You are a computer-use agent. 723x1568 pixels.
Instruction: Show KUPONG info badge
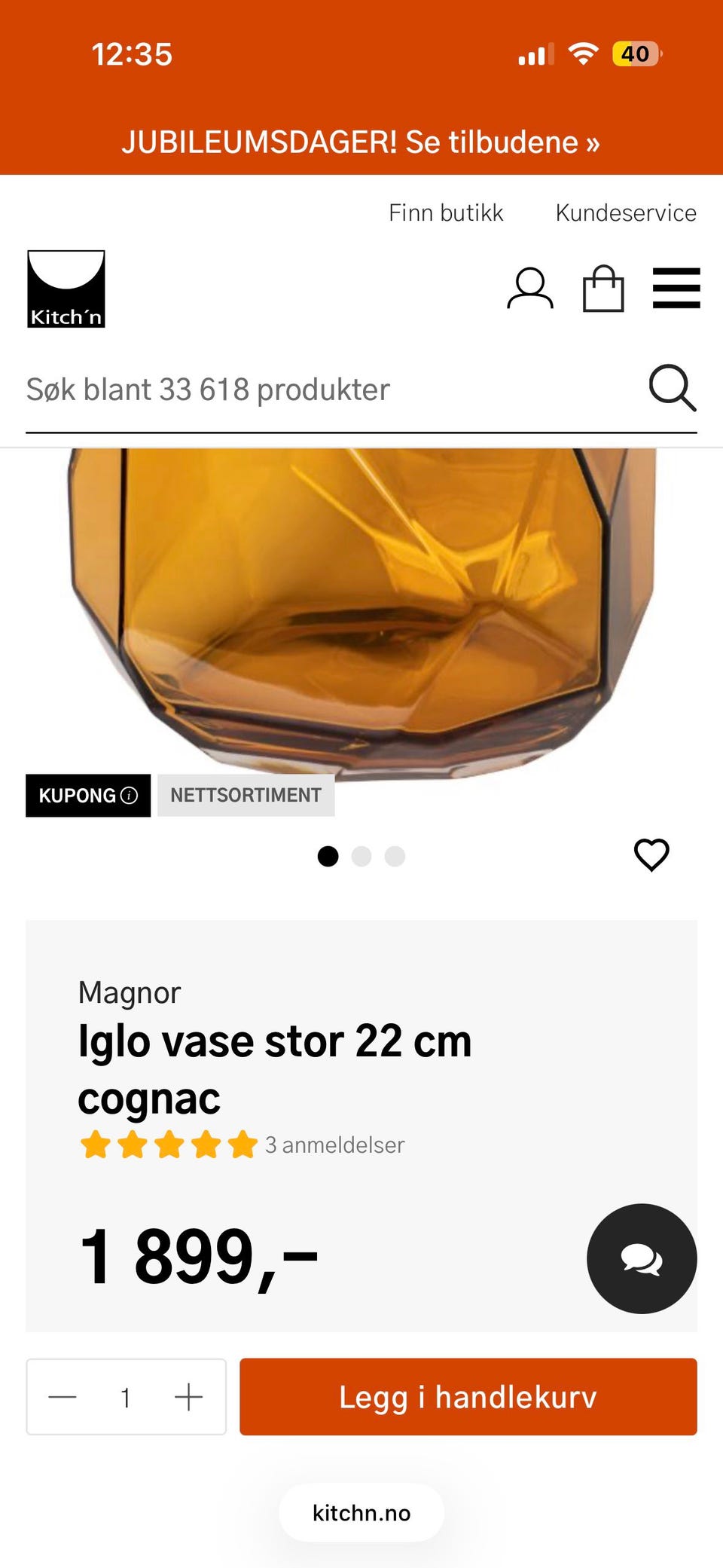(x=88, y=796)
